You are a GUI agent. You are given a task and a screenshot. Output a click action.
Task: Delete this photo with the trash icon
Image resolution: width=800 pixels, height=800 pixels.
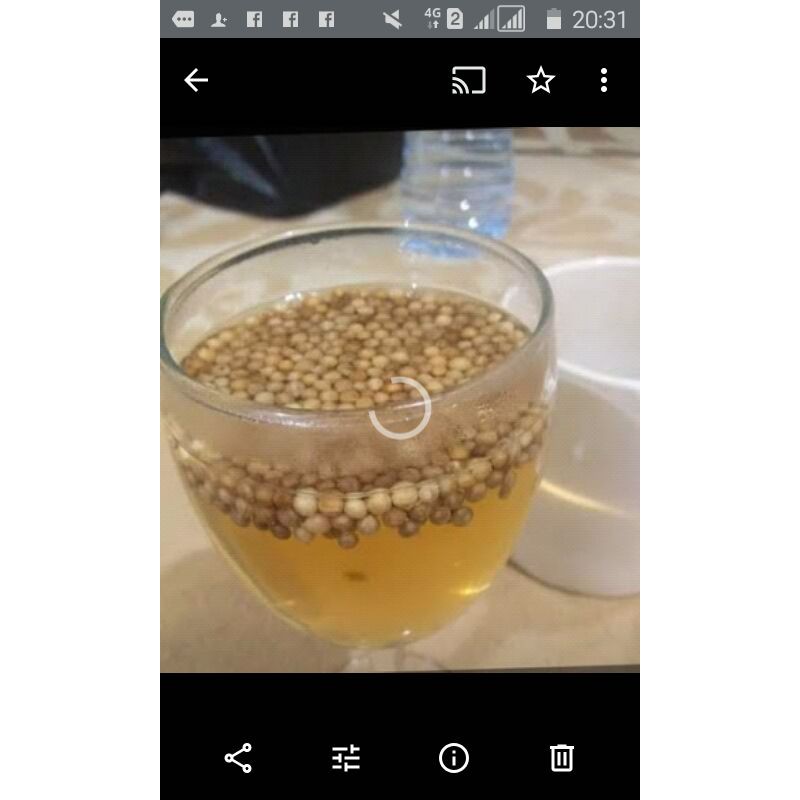click(562, 758)
